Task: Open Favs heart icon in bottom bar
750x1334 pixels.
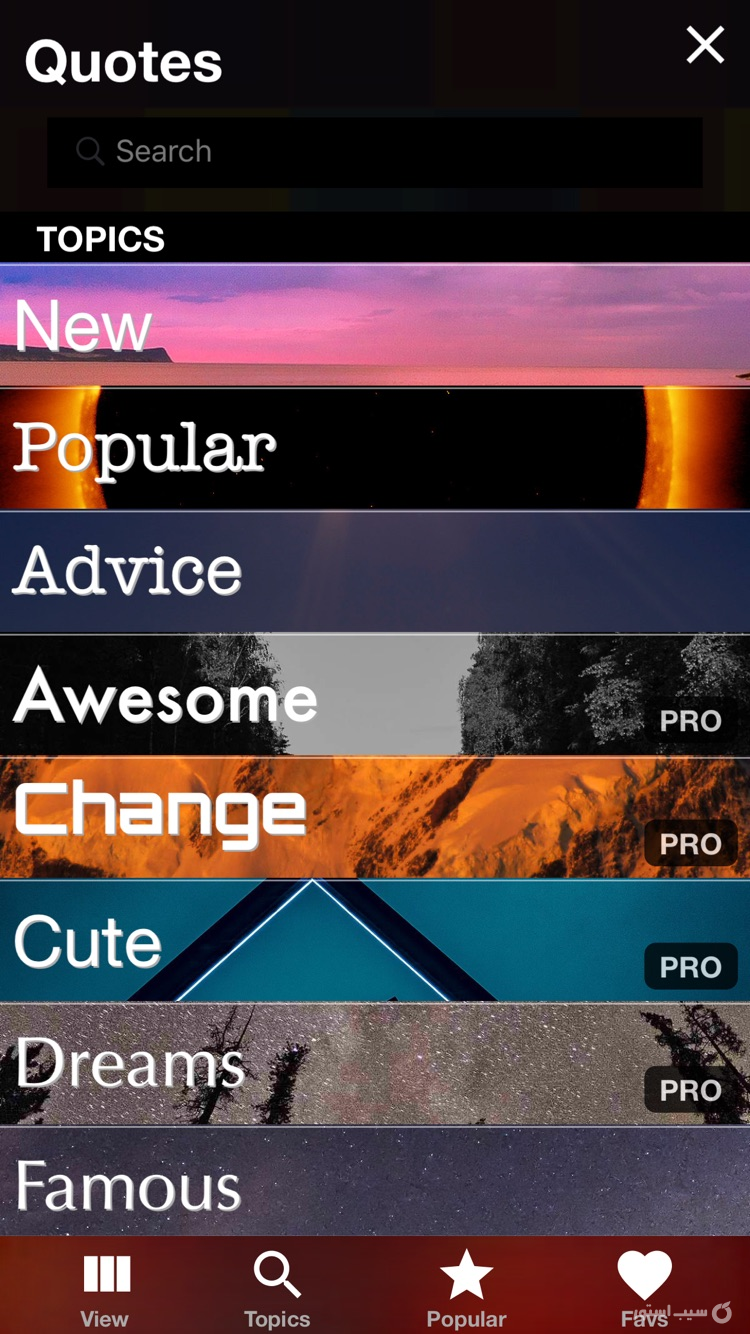Action: [x=643, y=1272]
